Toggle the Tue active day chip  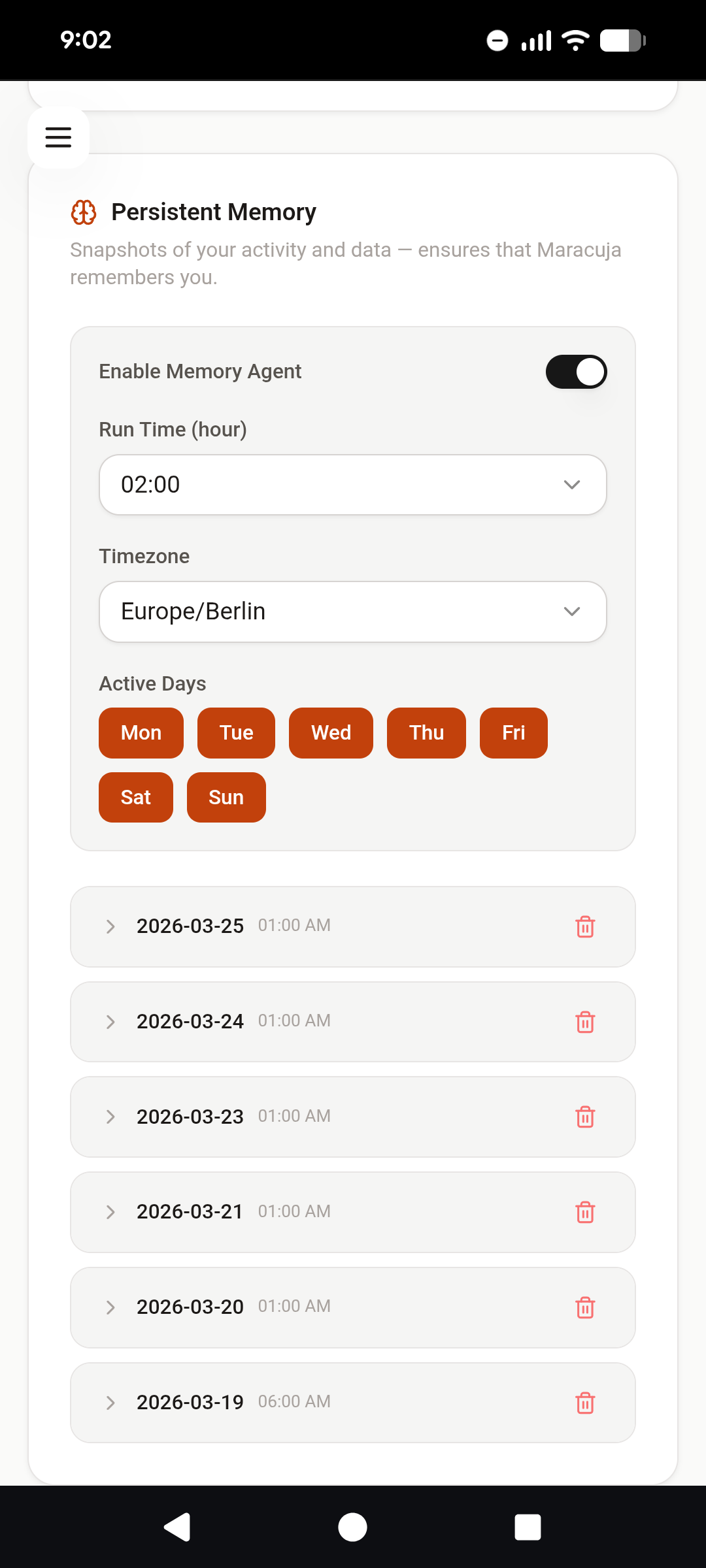click(x=236, y=733)
